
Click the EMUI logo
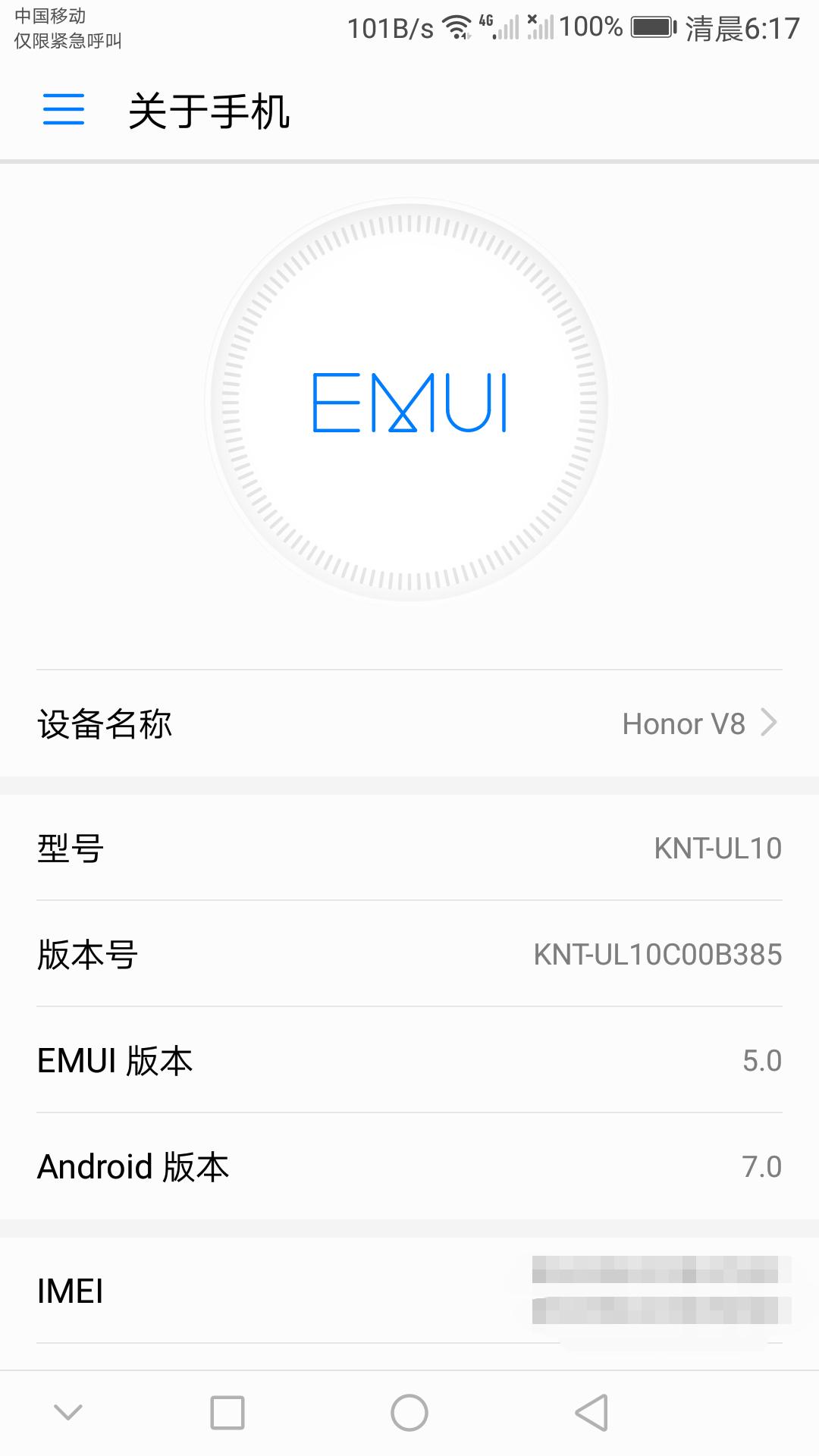(409, 402)
